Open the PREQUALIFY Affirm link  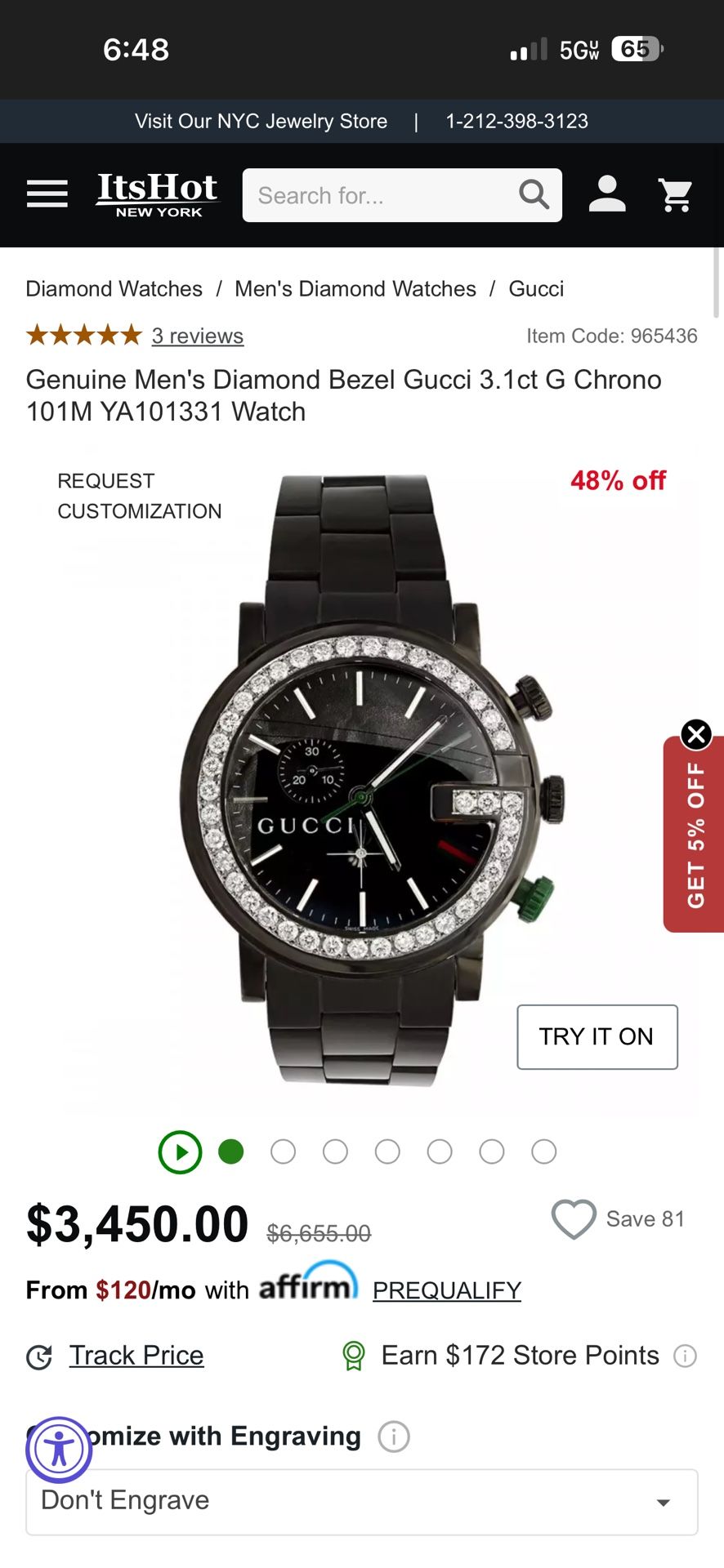446,1290
